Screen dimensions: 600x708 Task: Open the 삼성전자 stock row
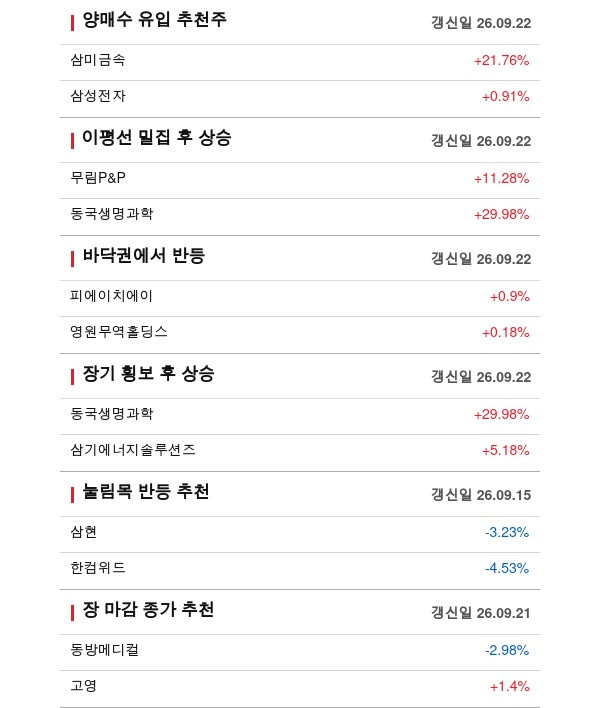point(300,96)
